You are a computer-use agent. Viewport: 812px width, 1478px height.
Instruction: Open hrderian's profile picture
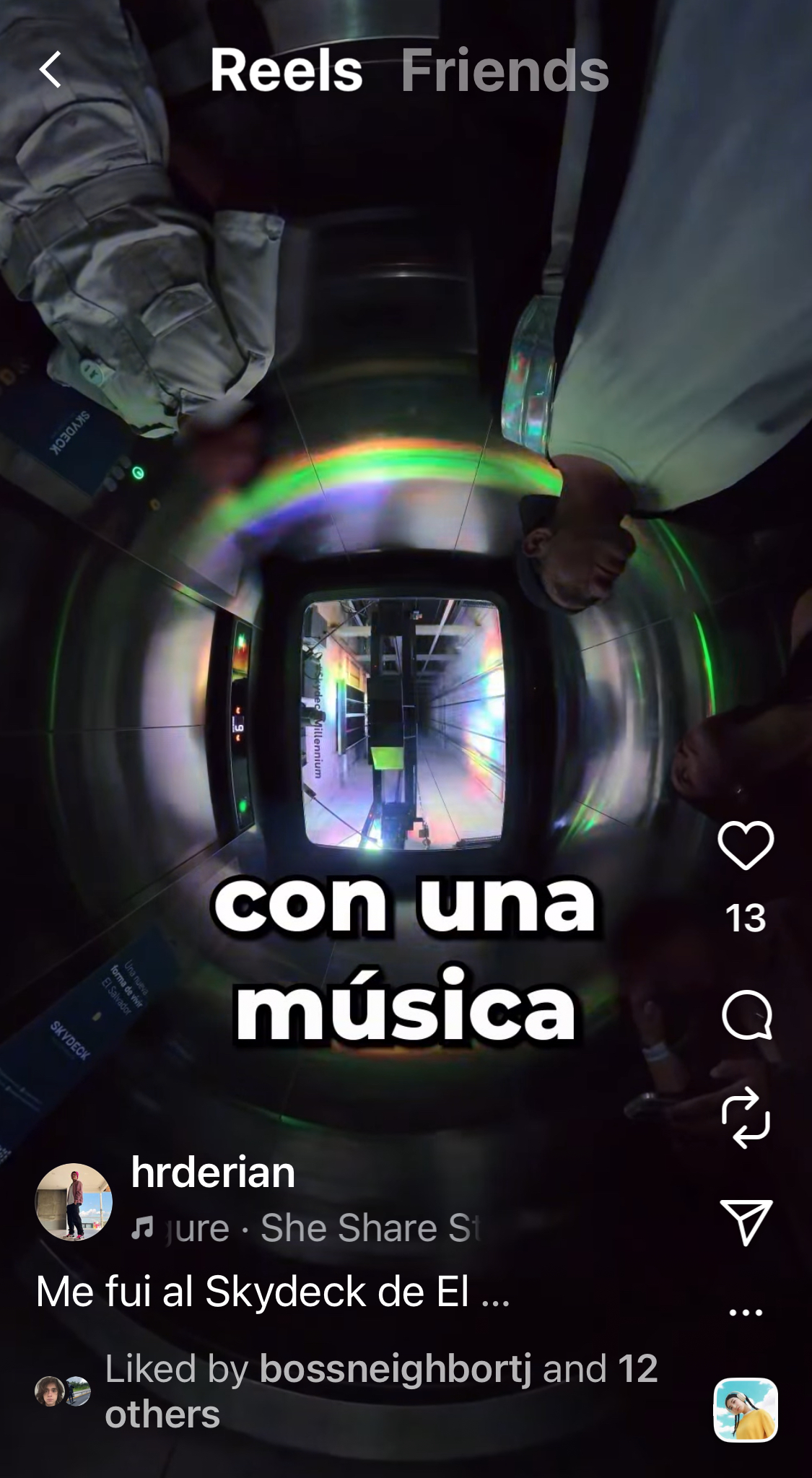pos(74,1202)
